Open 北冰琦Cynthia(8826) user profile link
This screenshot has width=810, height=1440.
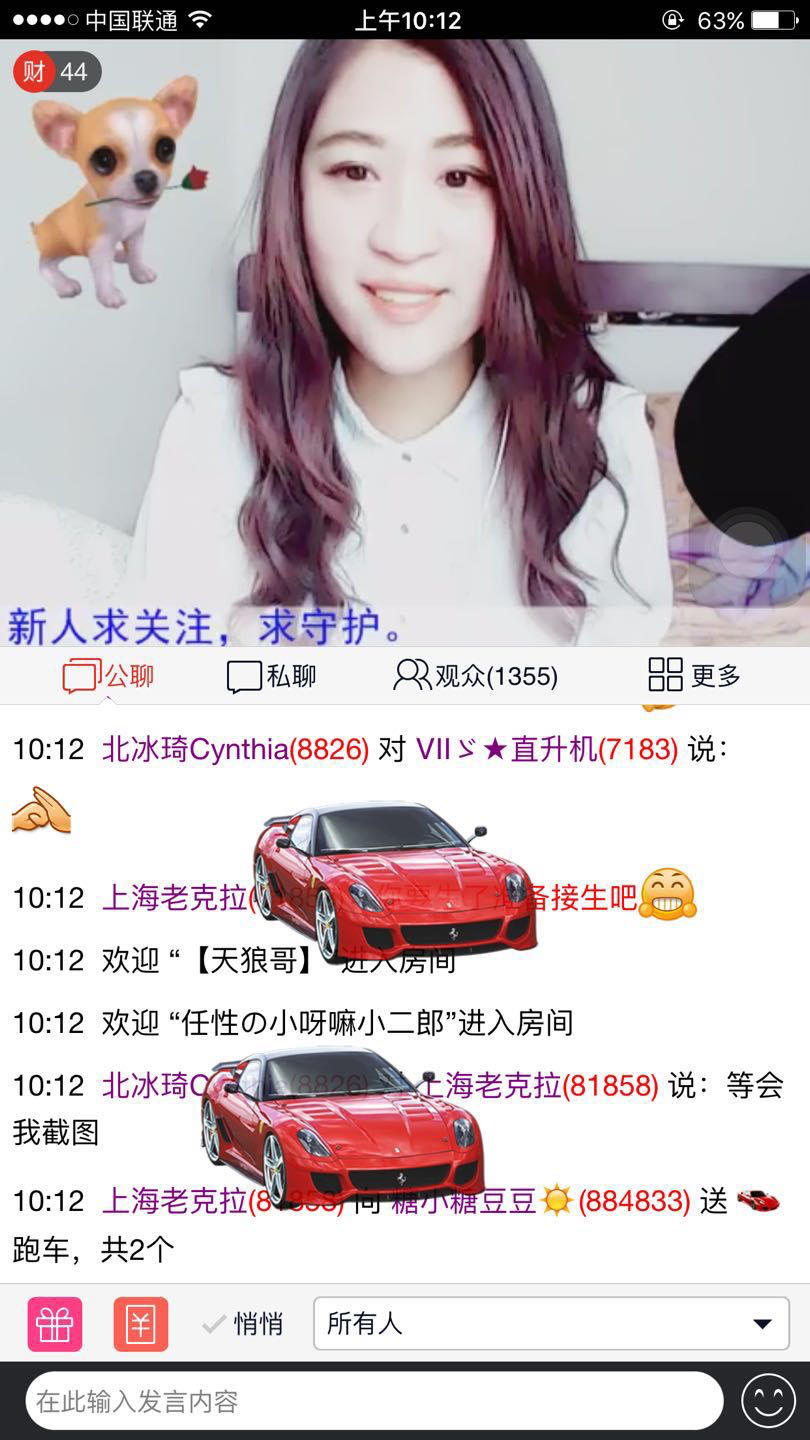(x=235, y=749)
